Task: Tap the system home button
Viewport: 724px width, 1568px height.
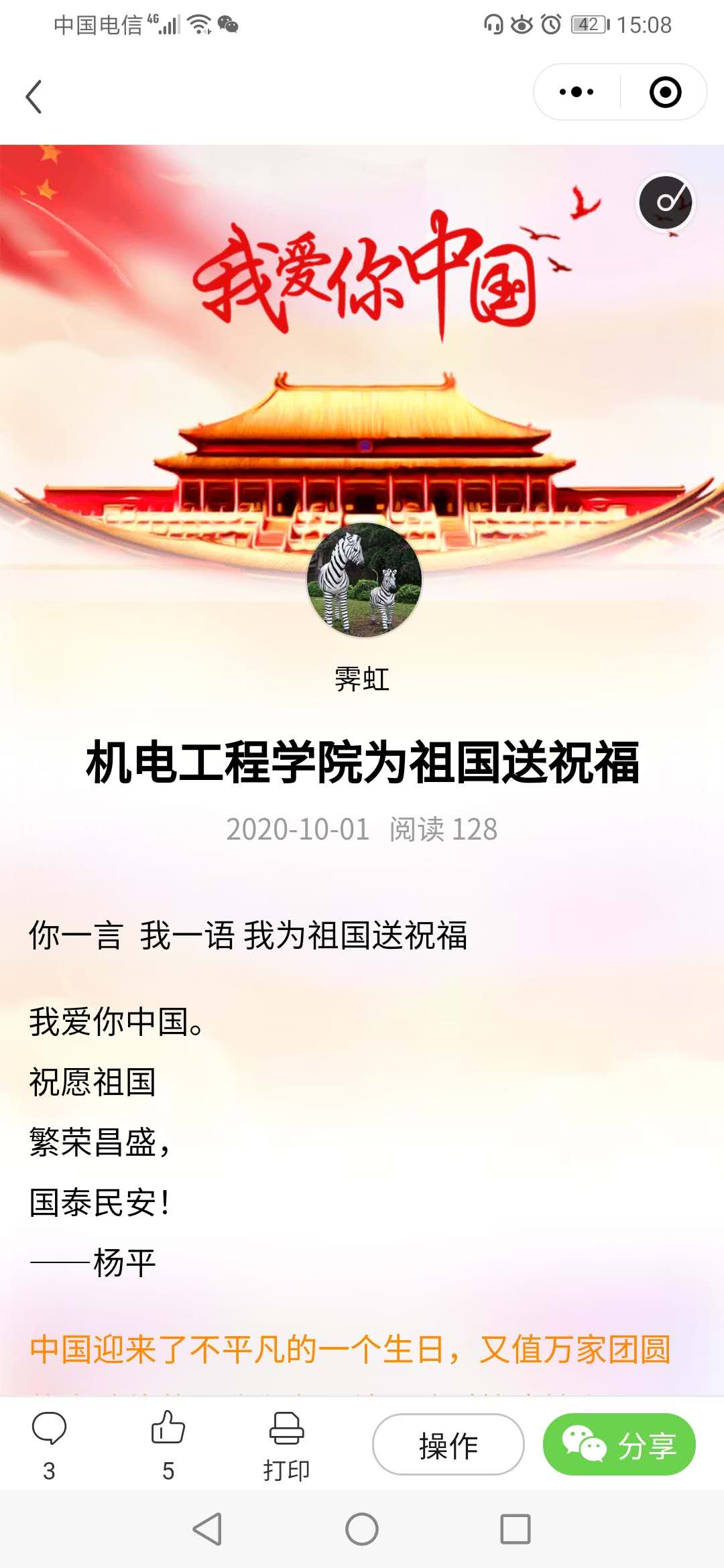Action: pyautogui.click(x=362, y=1529)
